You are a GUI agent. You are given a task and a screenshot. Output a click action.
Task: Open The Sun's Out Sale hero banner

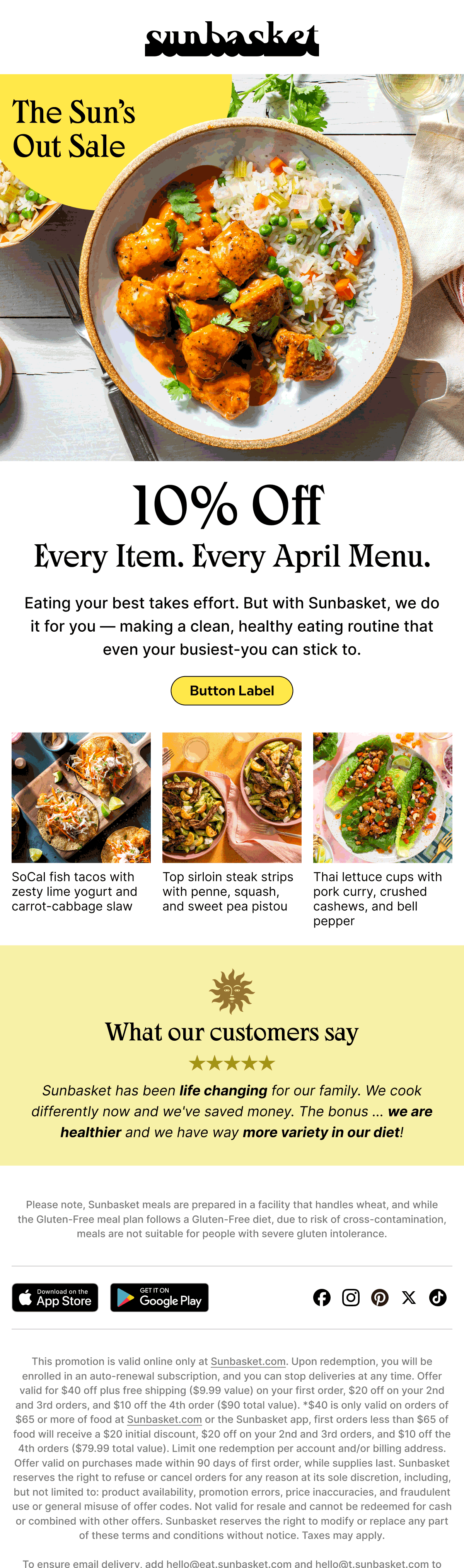click(x=231, y=268)
